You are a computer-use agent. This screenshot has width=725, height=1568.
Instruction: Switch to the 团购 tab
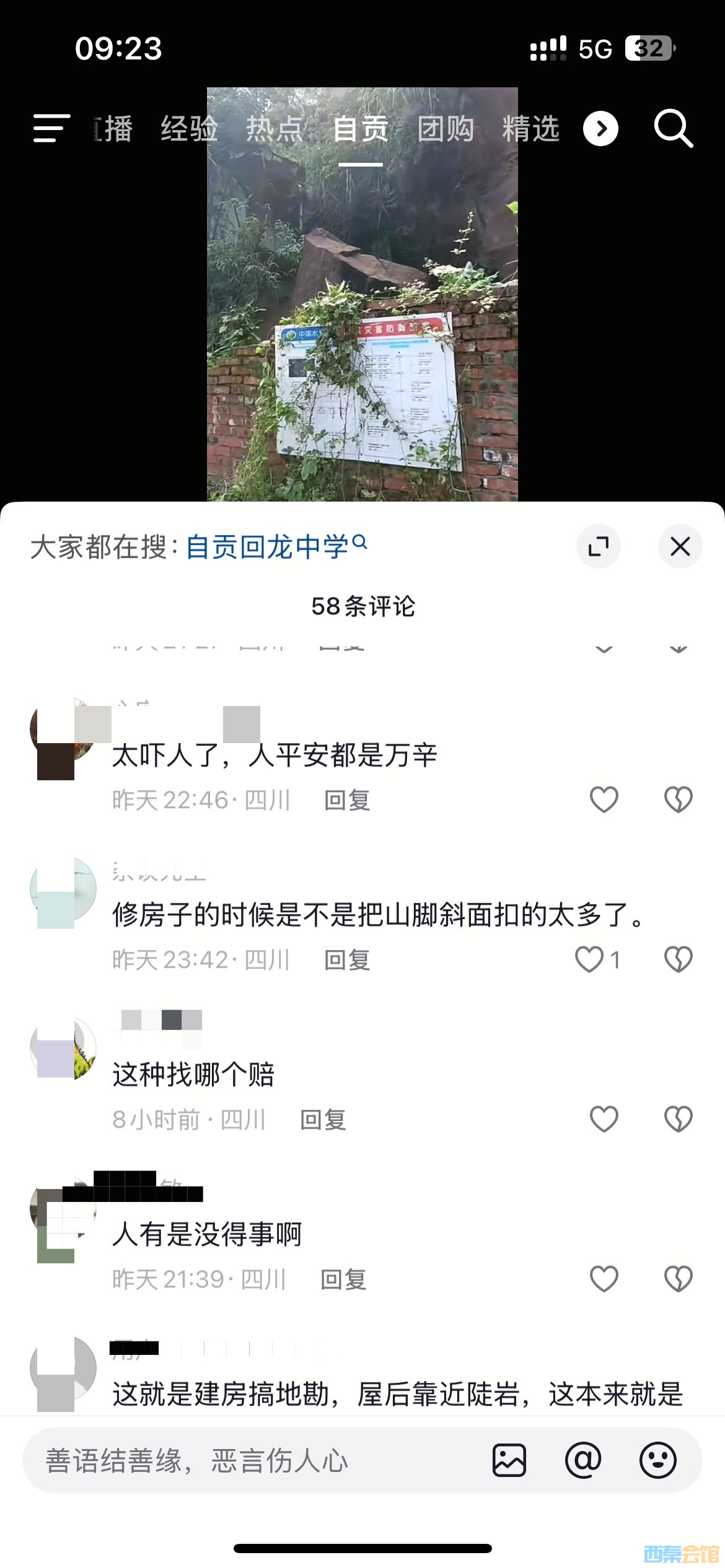coord(446,129)
